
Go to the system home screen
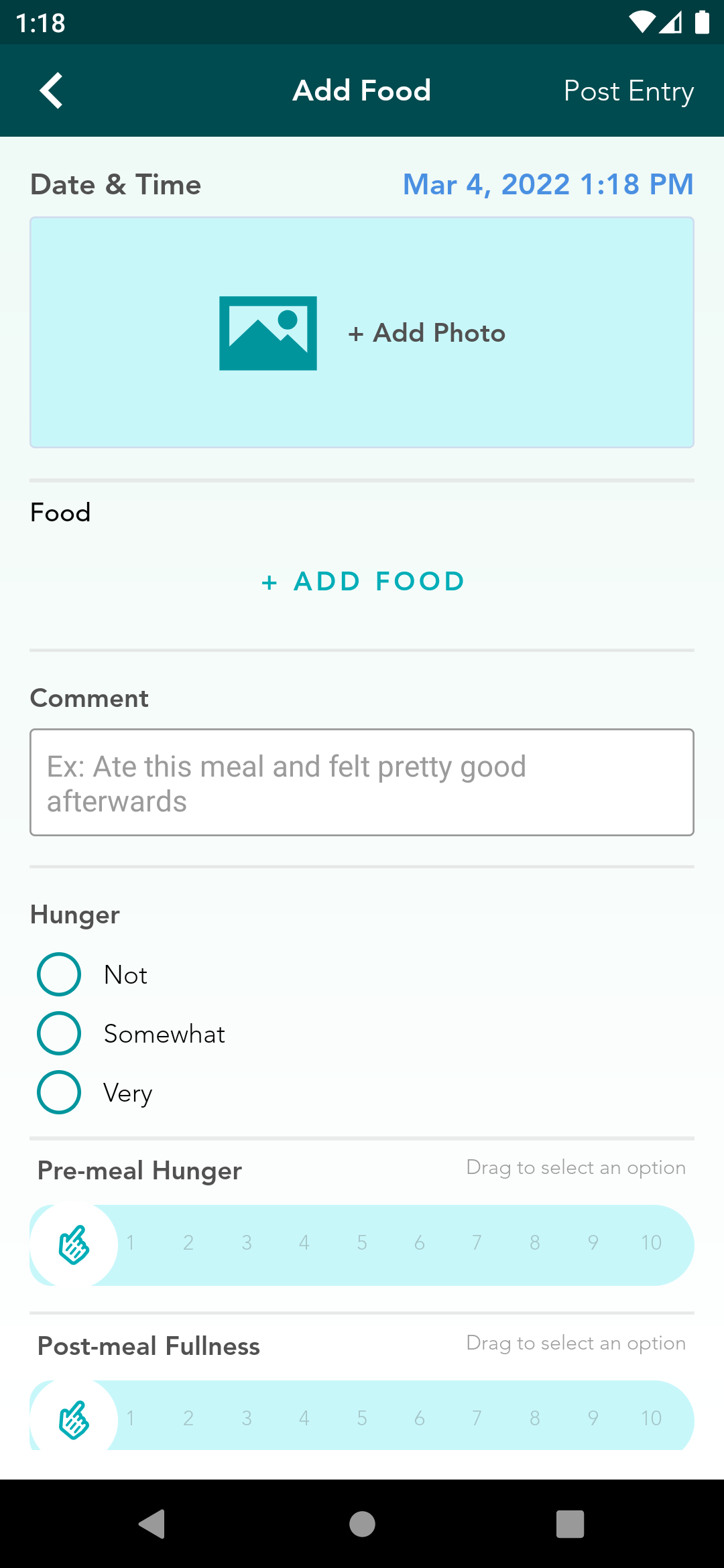[362, 1524]
